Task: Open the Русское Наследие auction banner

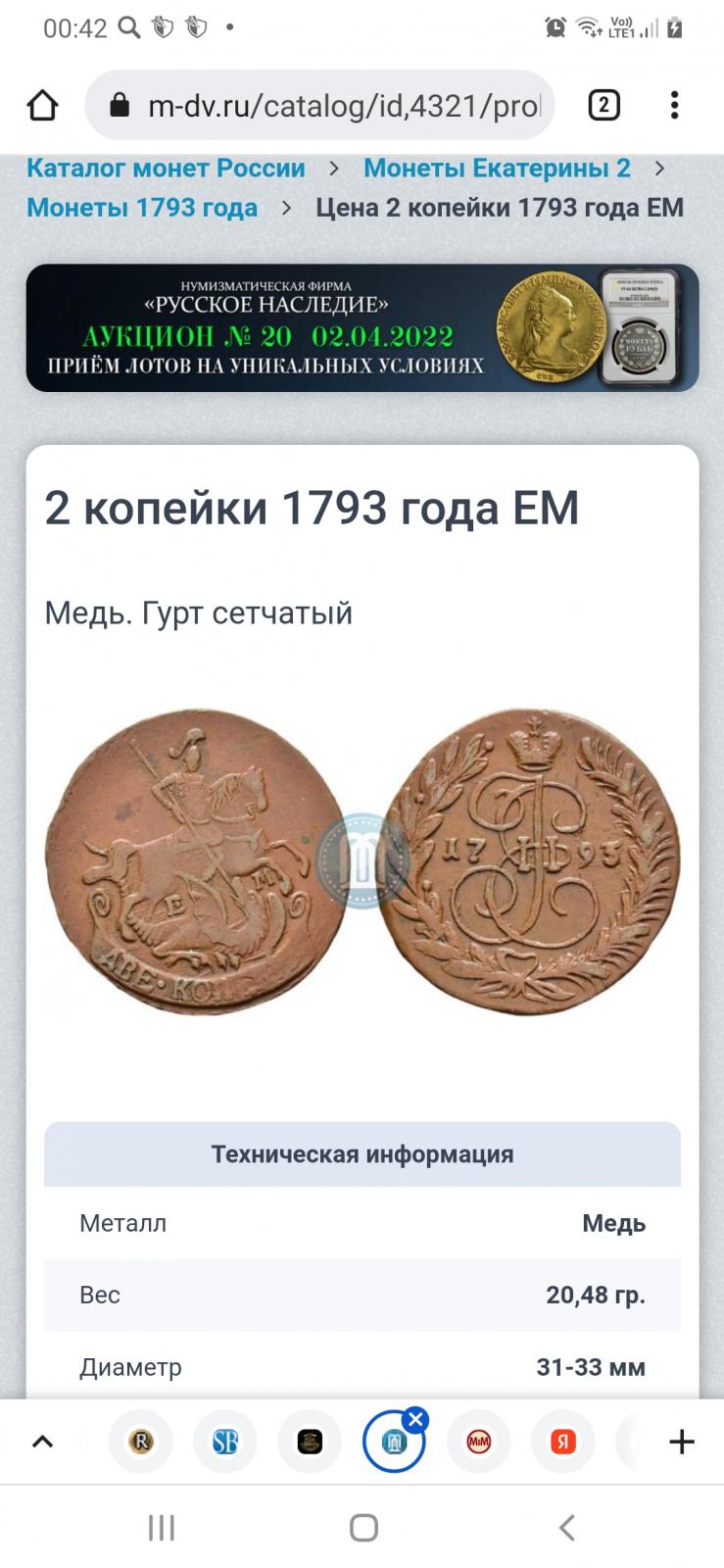Action: point(362,328)
